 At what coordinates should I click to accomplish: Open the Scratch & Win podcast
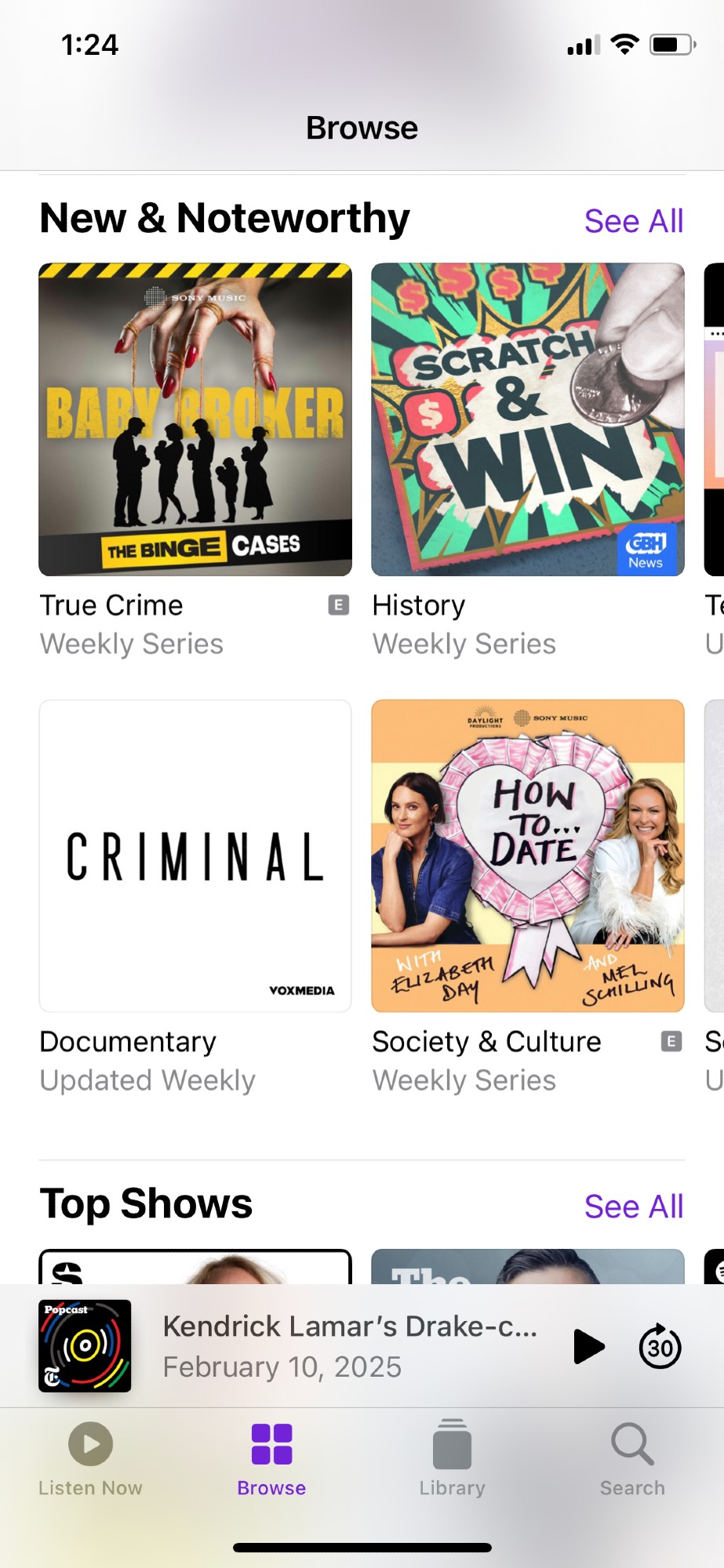(527, 419)
